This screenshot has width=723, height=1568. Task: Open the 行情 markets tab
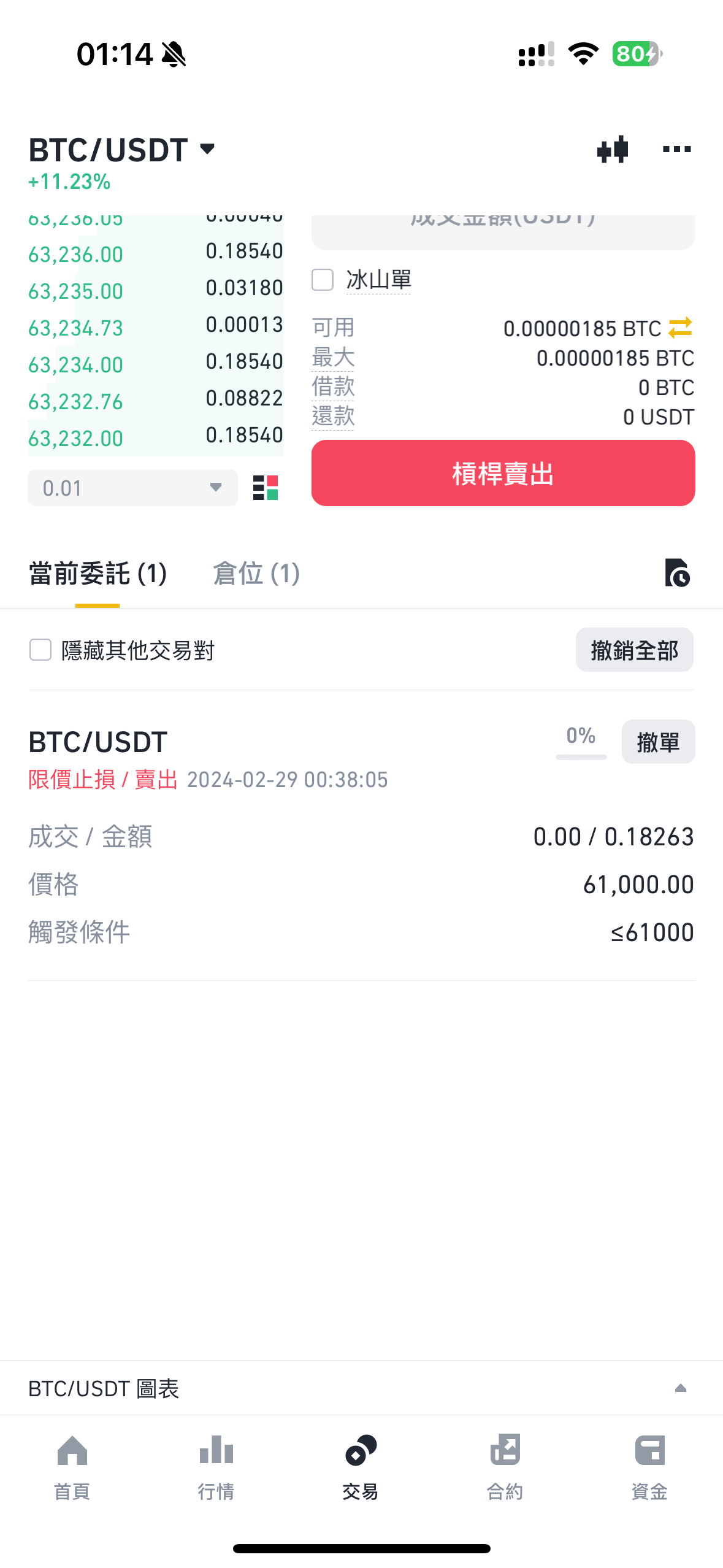216,1467
